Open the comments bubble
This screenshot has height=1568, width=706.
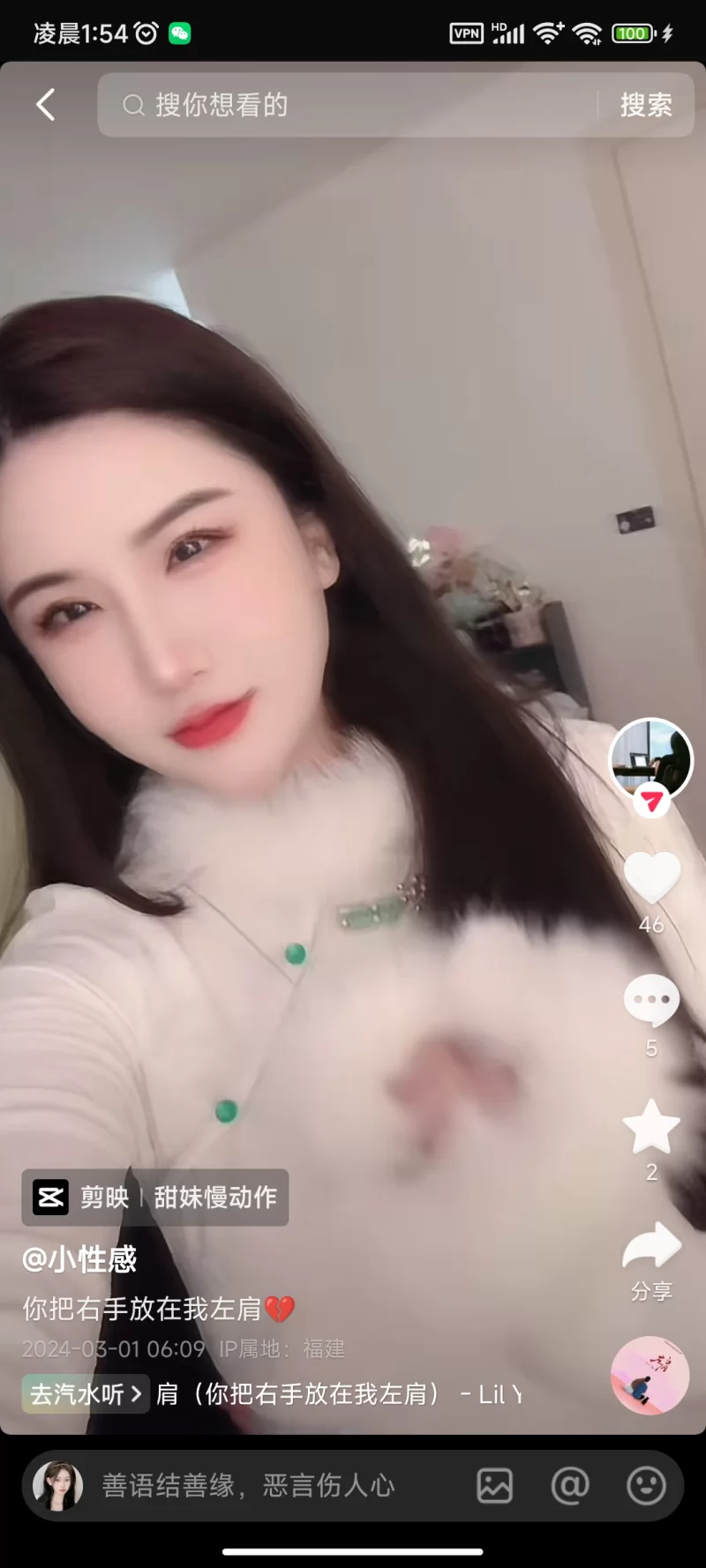tap(651, 1000)
